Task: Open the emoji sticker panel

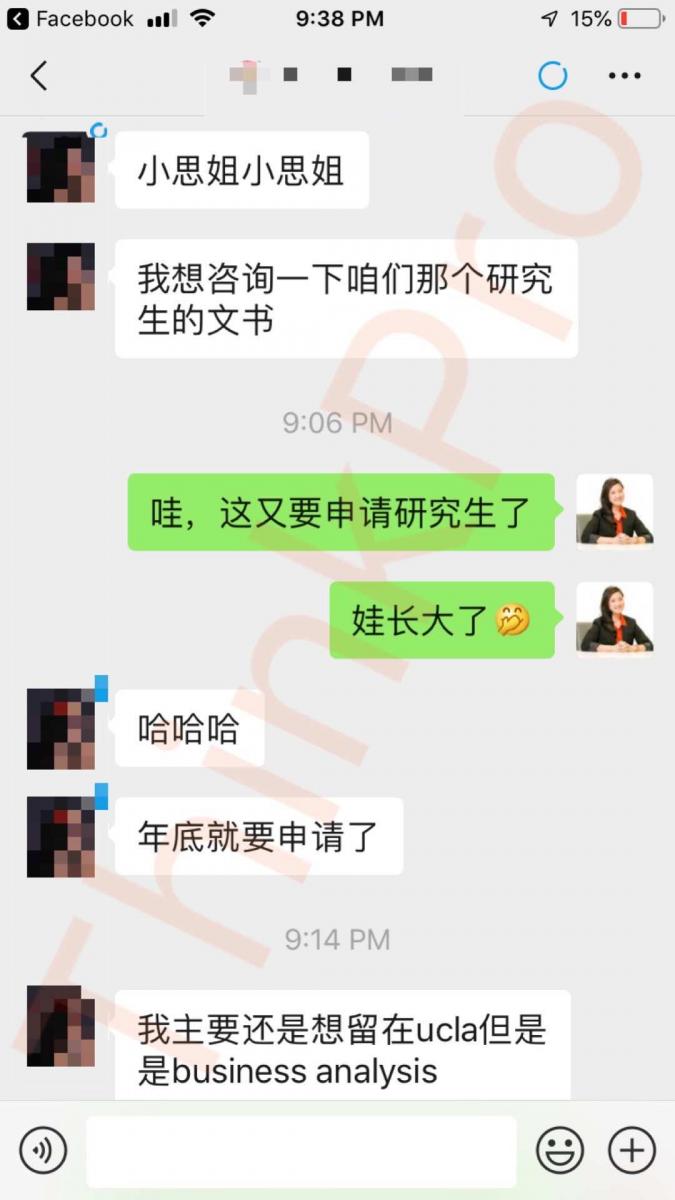Action: 560,1150
